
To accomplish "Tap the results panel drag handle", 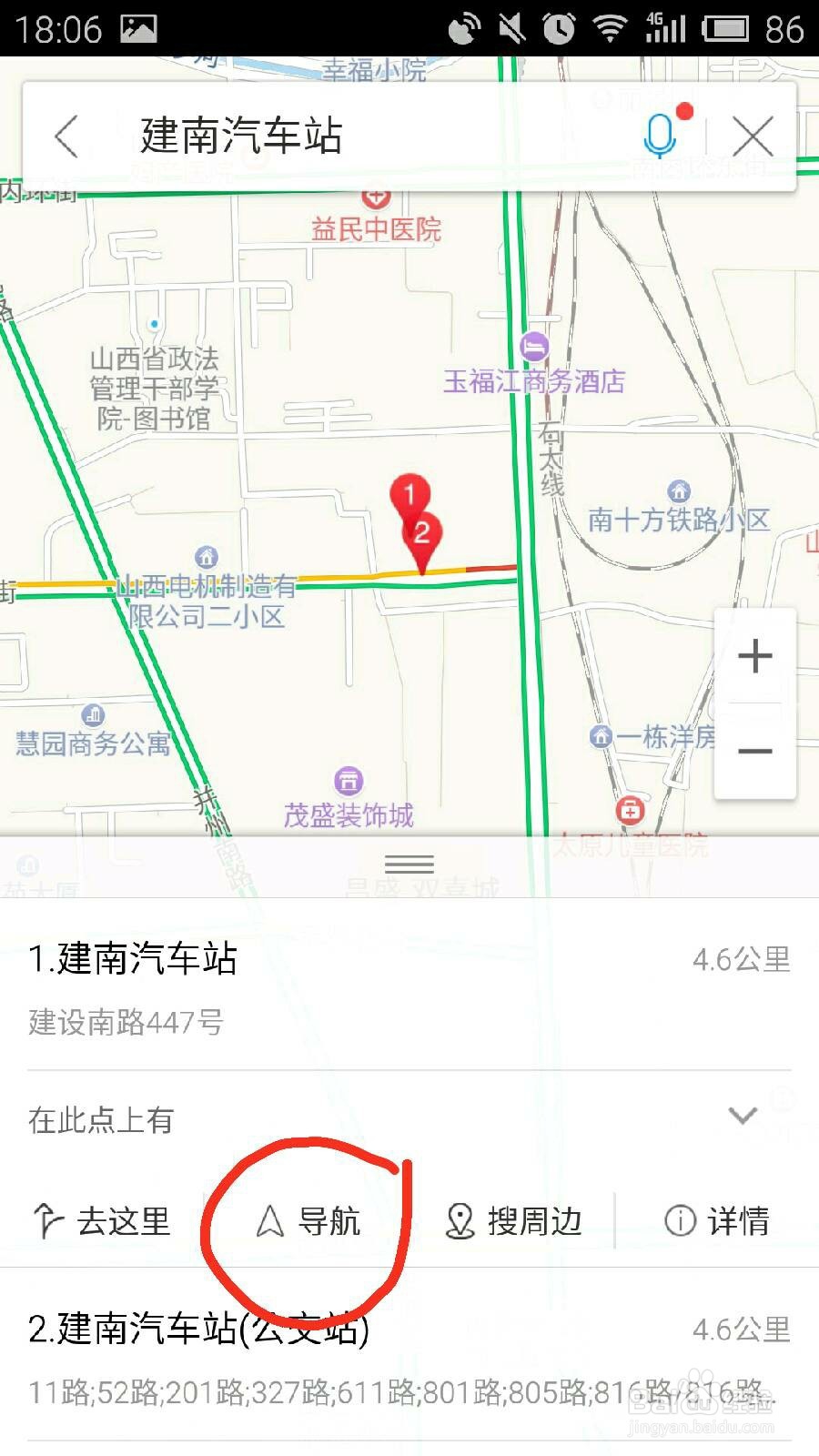I will pyautogui.click(x=409, y=864).
